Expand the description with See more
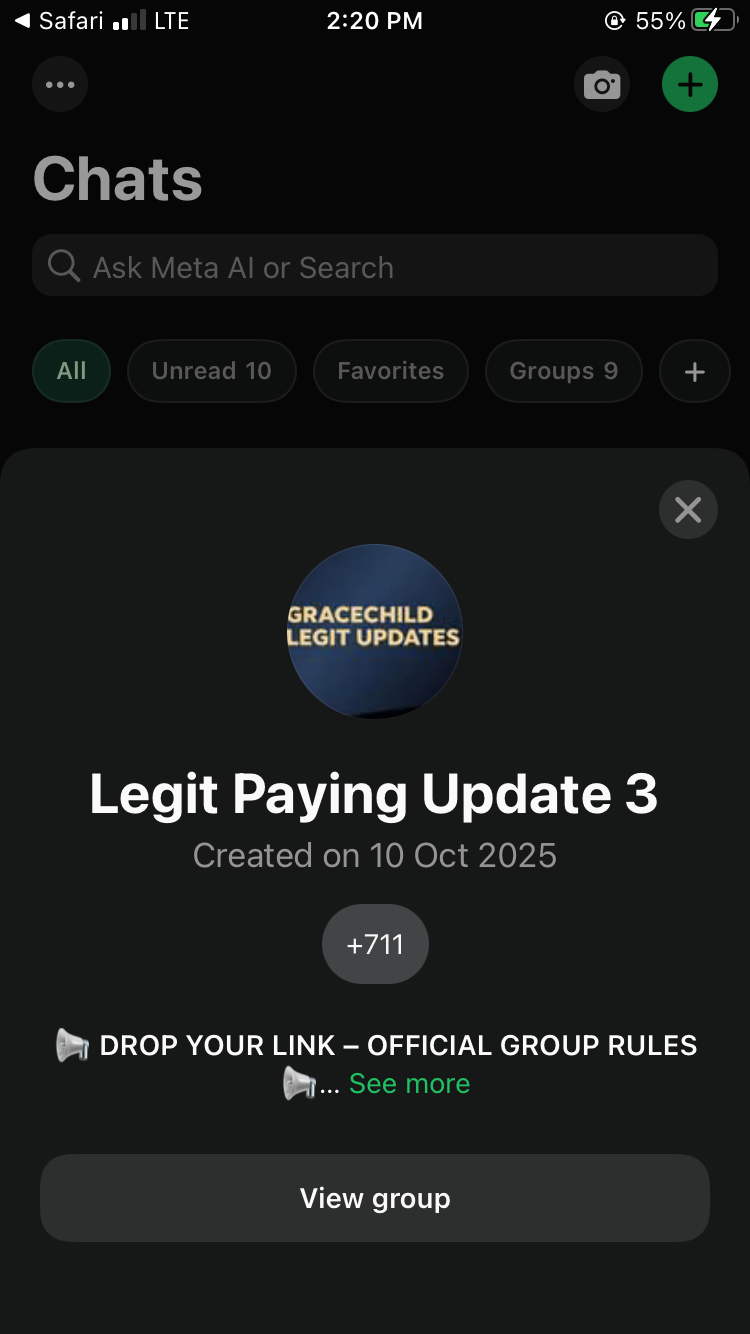The width and height of the screenshot is (750, 1334). point(409,1084)
